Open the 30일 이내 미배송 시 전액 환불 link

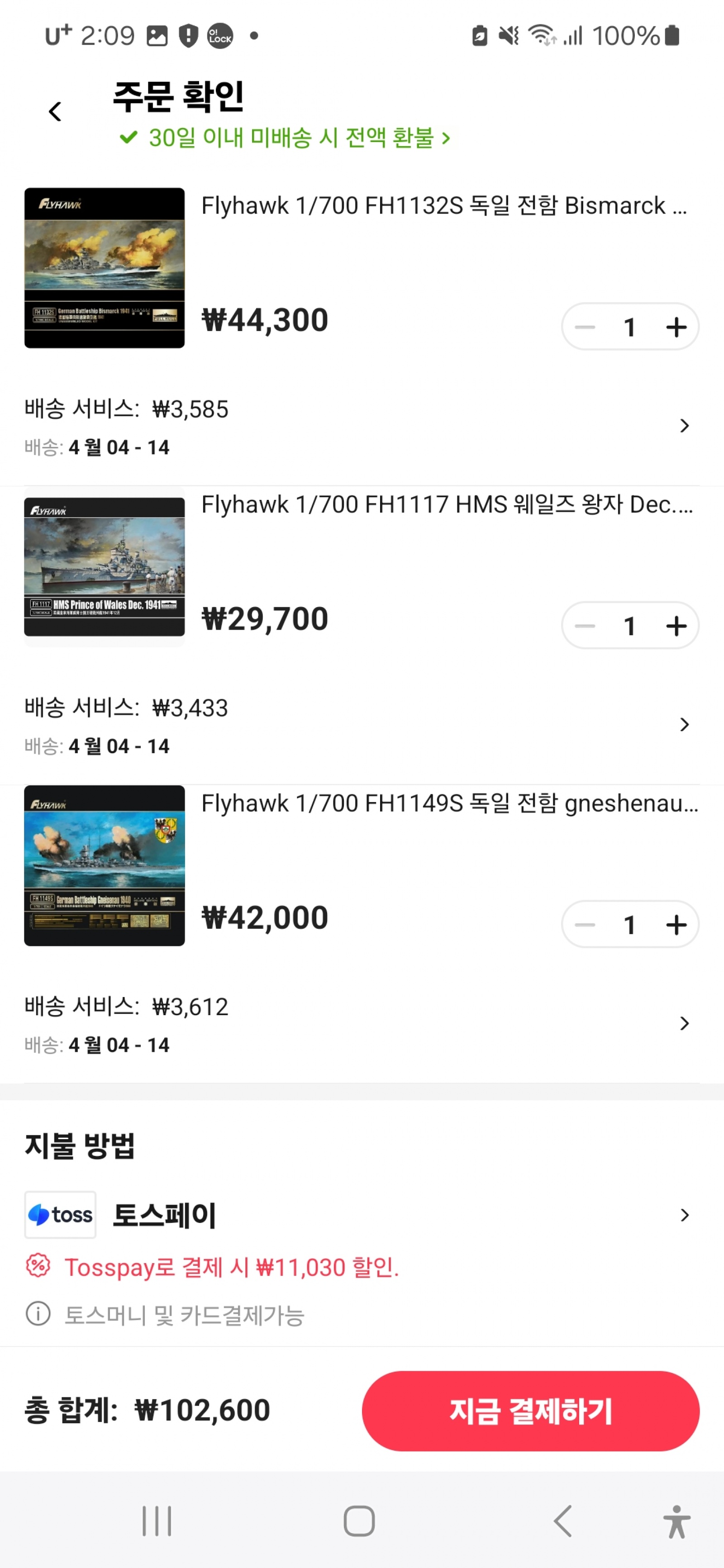click(285, 138)
